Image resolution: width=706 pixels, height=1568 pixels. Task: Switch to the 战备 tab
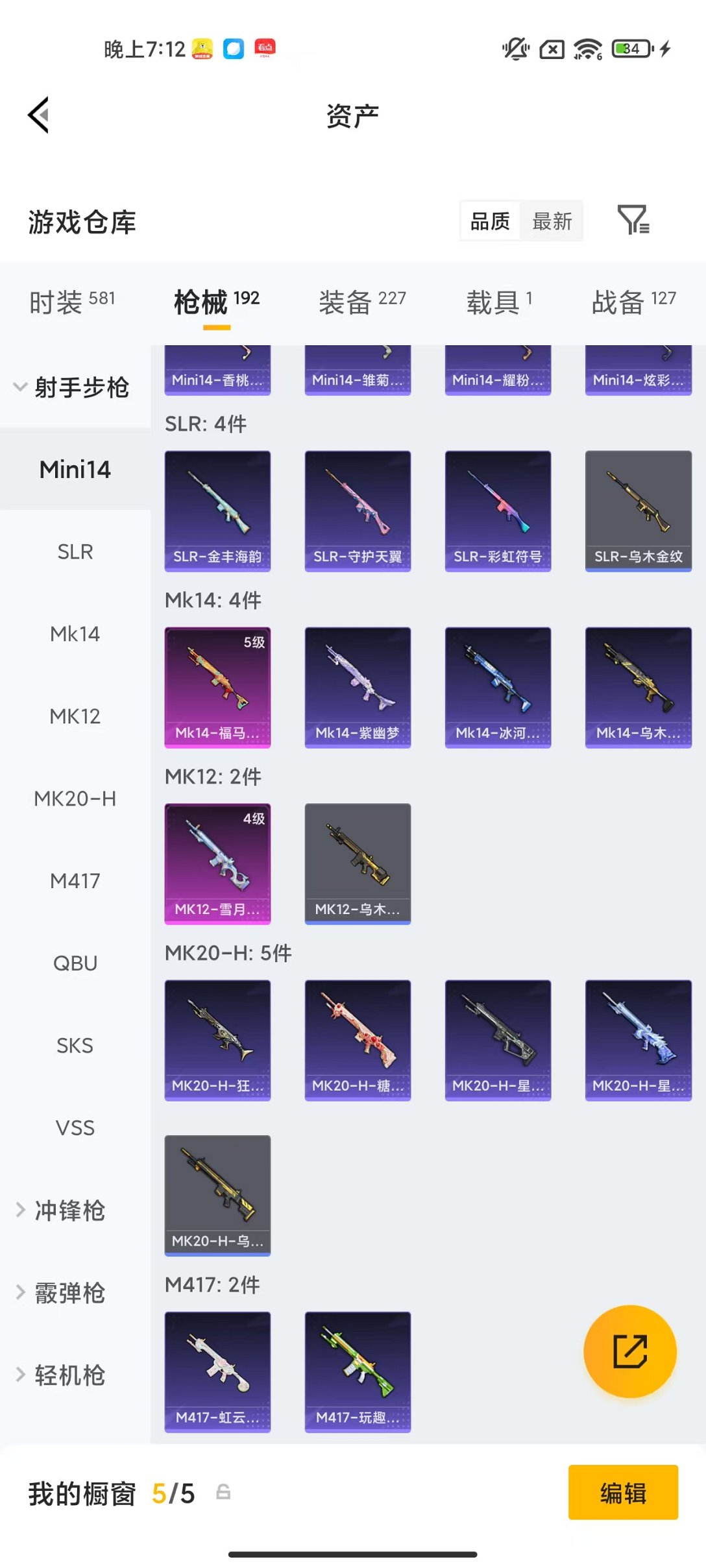(633, 302)
